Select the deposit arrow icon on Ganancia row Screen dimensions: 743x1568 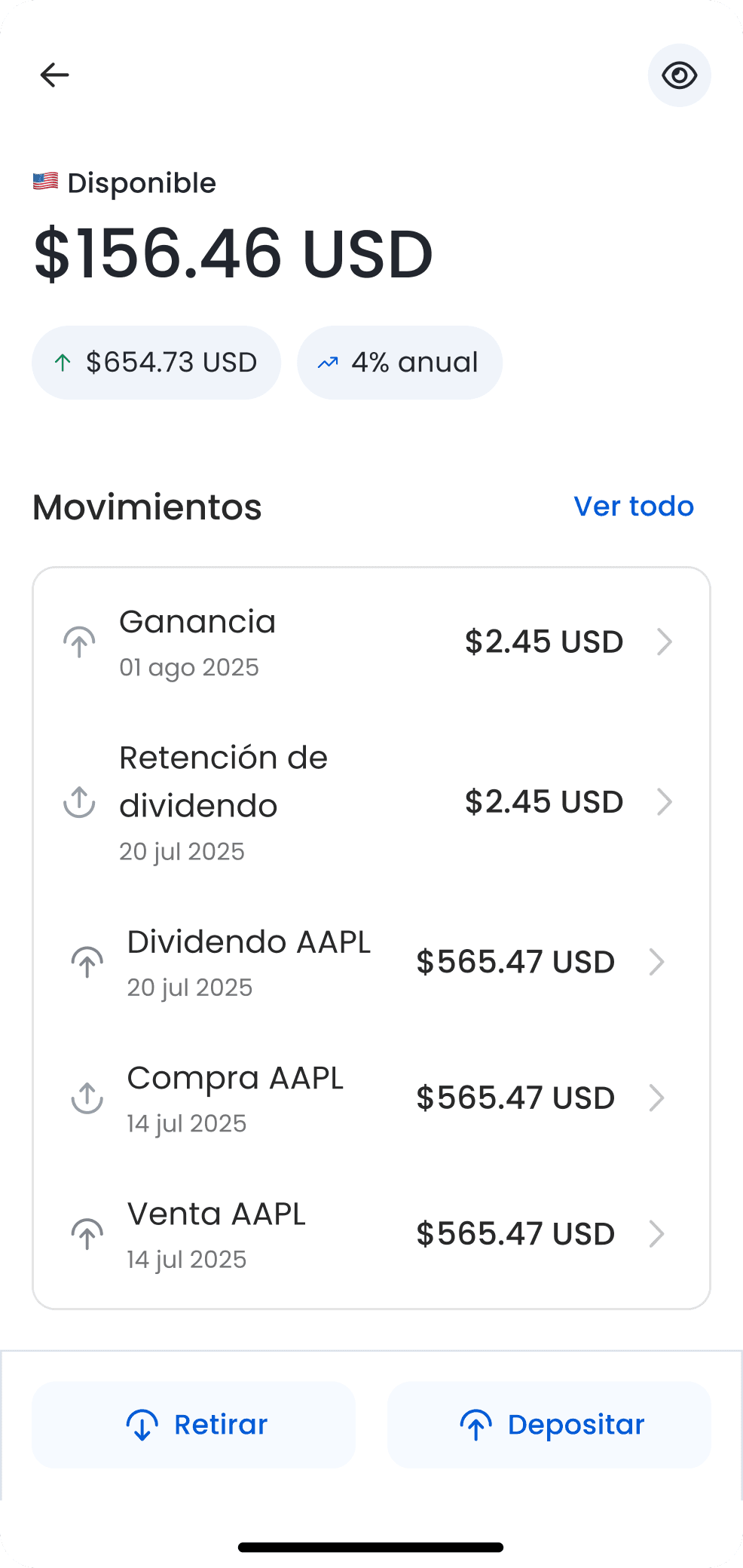(x=79, y=642)
